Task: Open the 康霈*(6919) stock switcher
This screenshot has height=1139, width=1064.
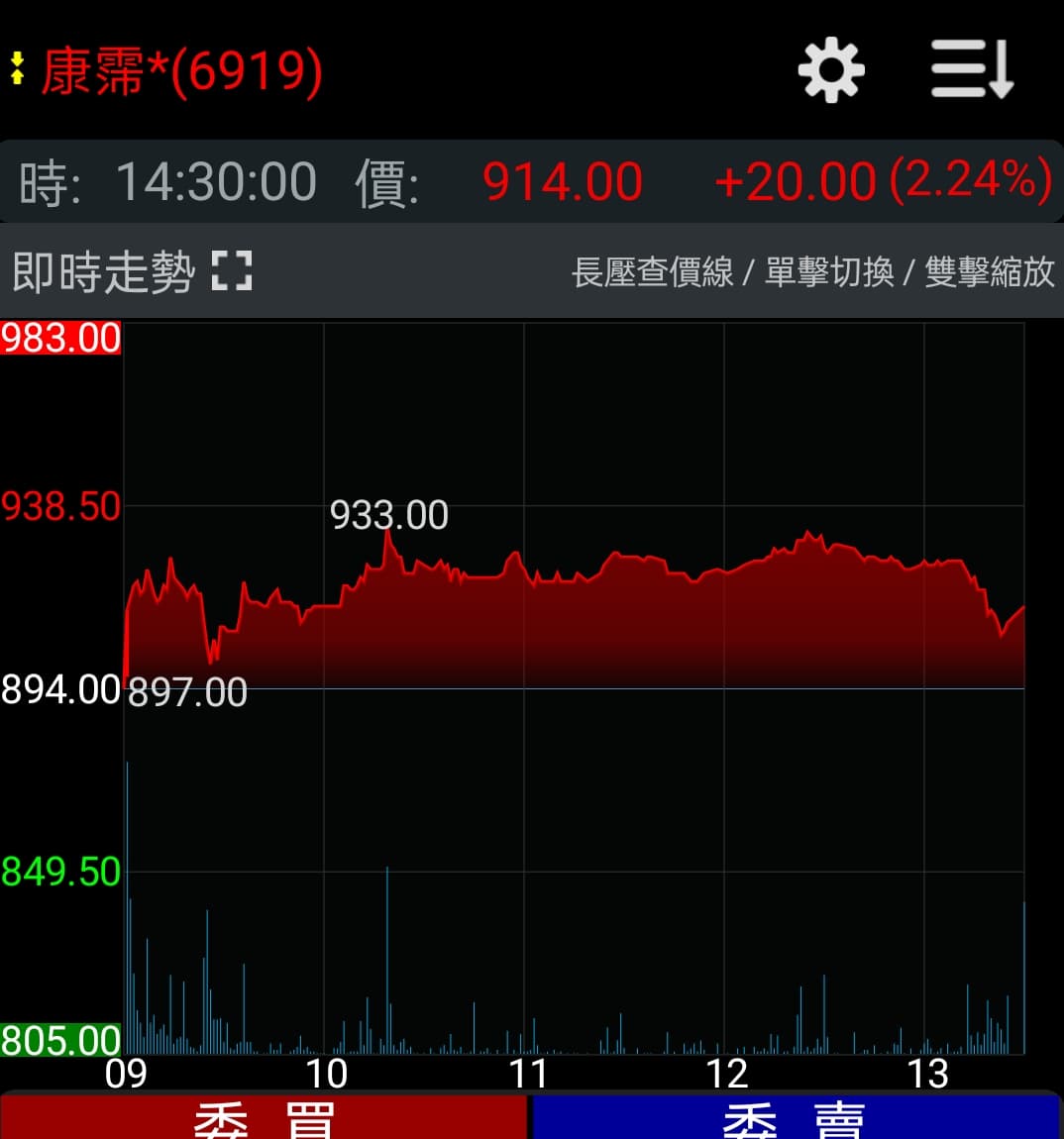Action: point(168,71)
